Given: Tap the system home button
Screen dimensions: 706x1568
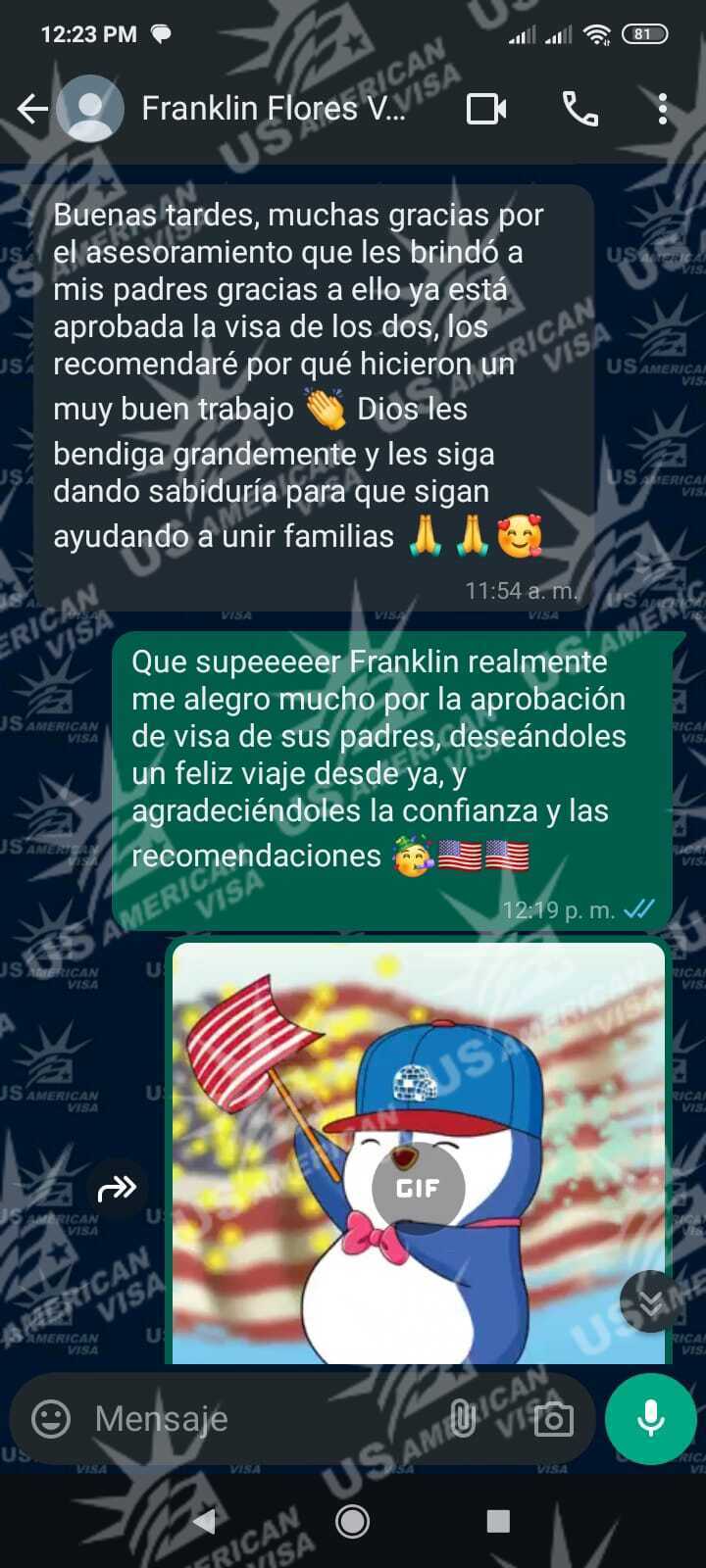Looking at the screenshot, I should click(x=352, y=1521).
